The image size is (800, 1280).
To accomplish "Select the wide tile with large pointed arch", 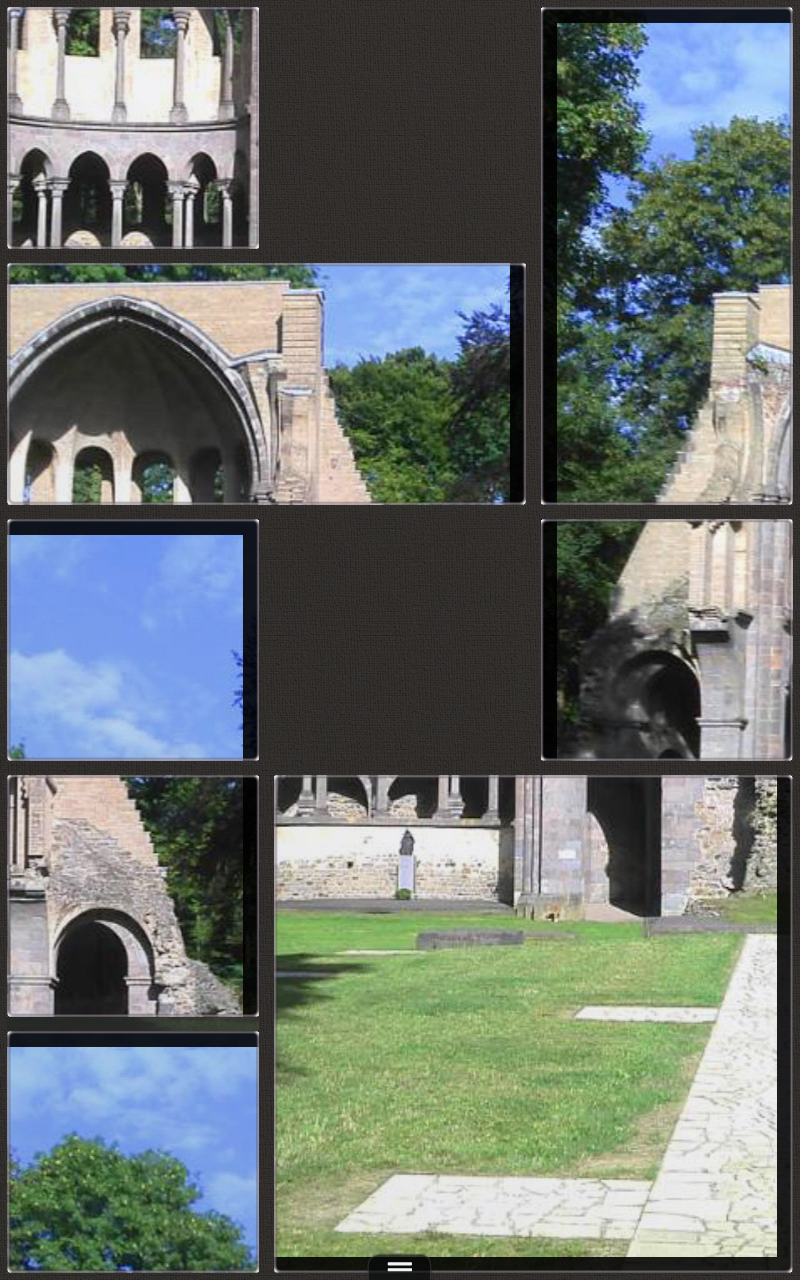I will pyautogui.click(x=266, y=384).
